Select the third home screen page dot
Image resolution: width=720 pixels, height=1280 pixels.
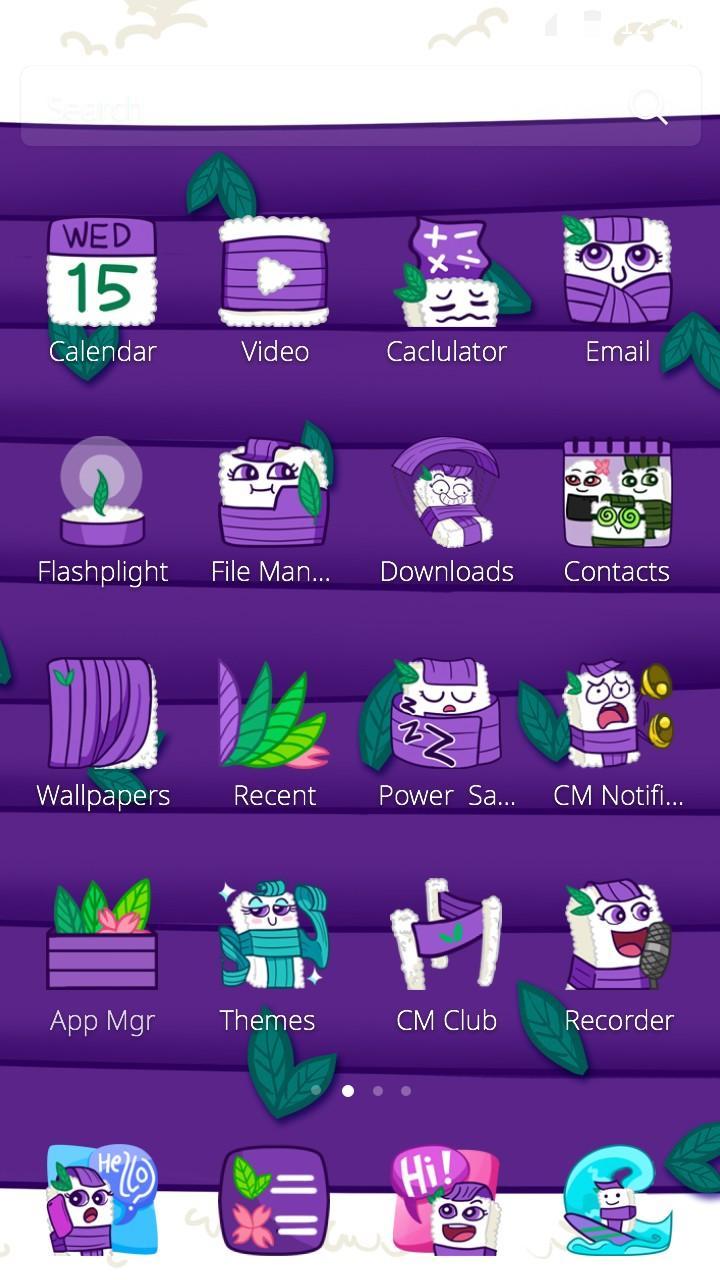click(x=377, y=1091)
